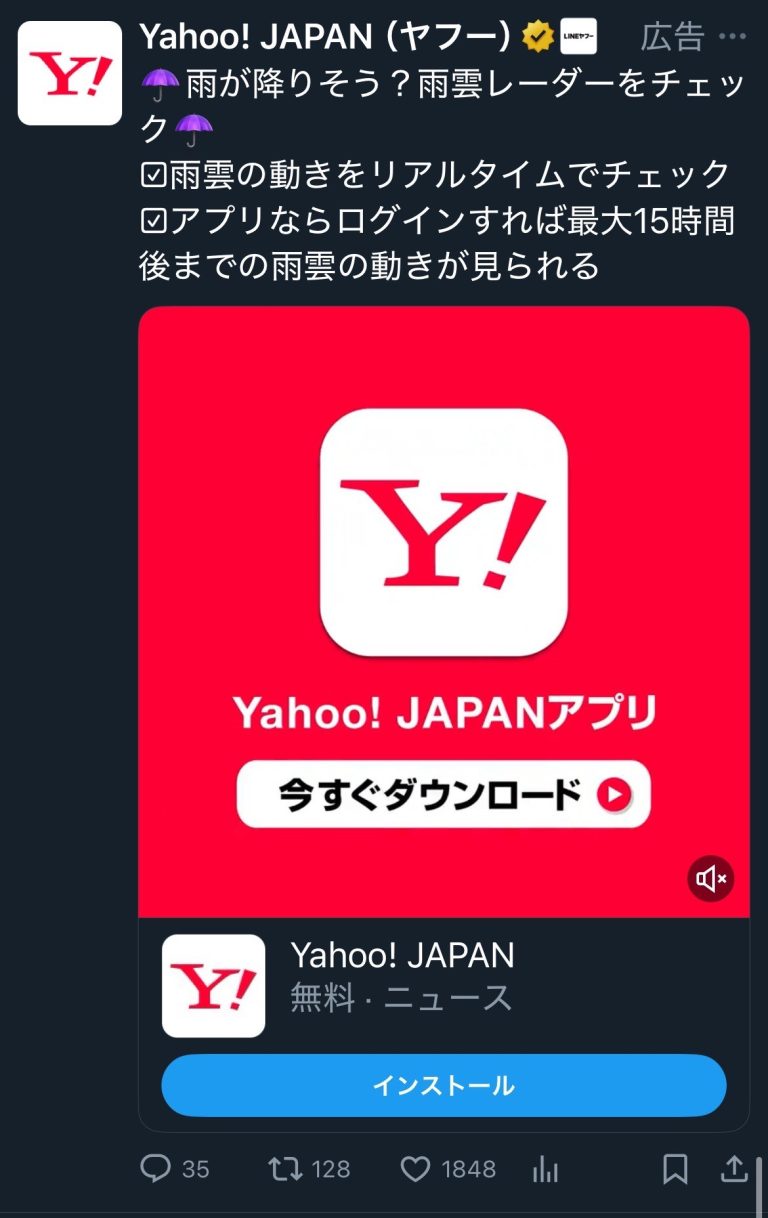Screen dimensions: 768x1218
Task: Unmute the video with the speaker icon
Action: coord(710,879)
